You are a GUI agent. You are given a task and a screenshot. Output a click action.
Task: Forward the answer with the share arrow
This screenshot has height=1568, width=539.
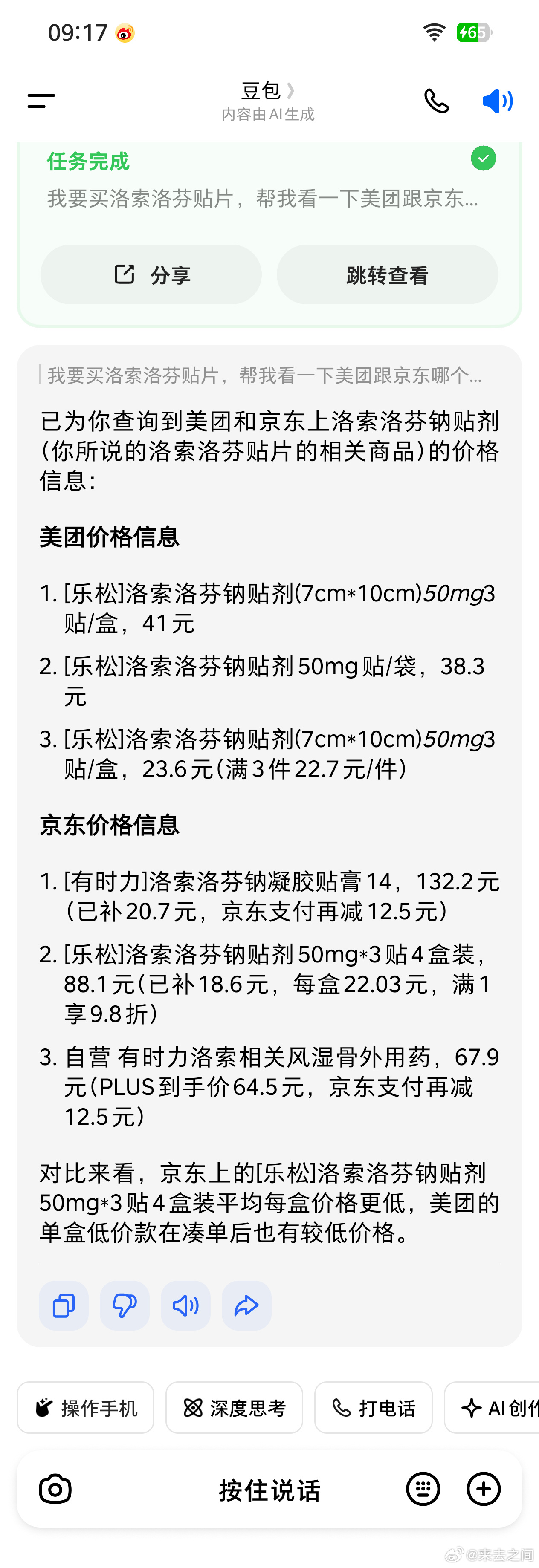(246, 1306)
